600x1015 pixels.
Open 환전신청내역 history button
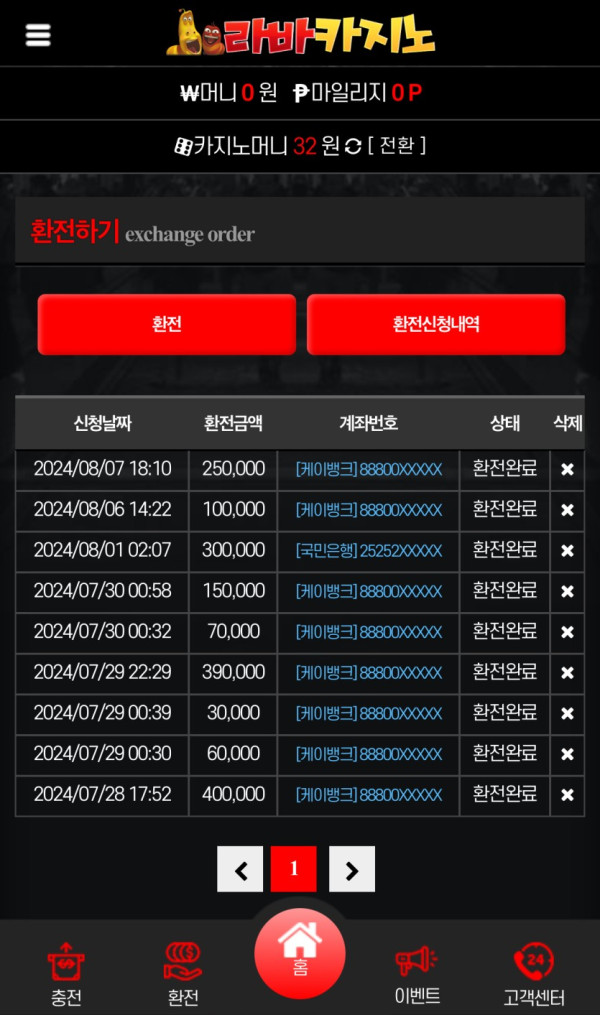tap(436, 324)
